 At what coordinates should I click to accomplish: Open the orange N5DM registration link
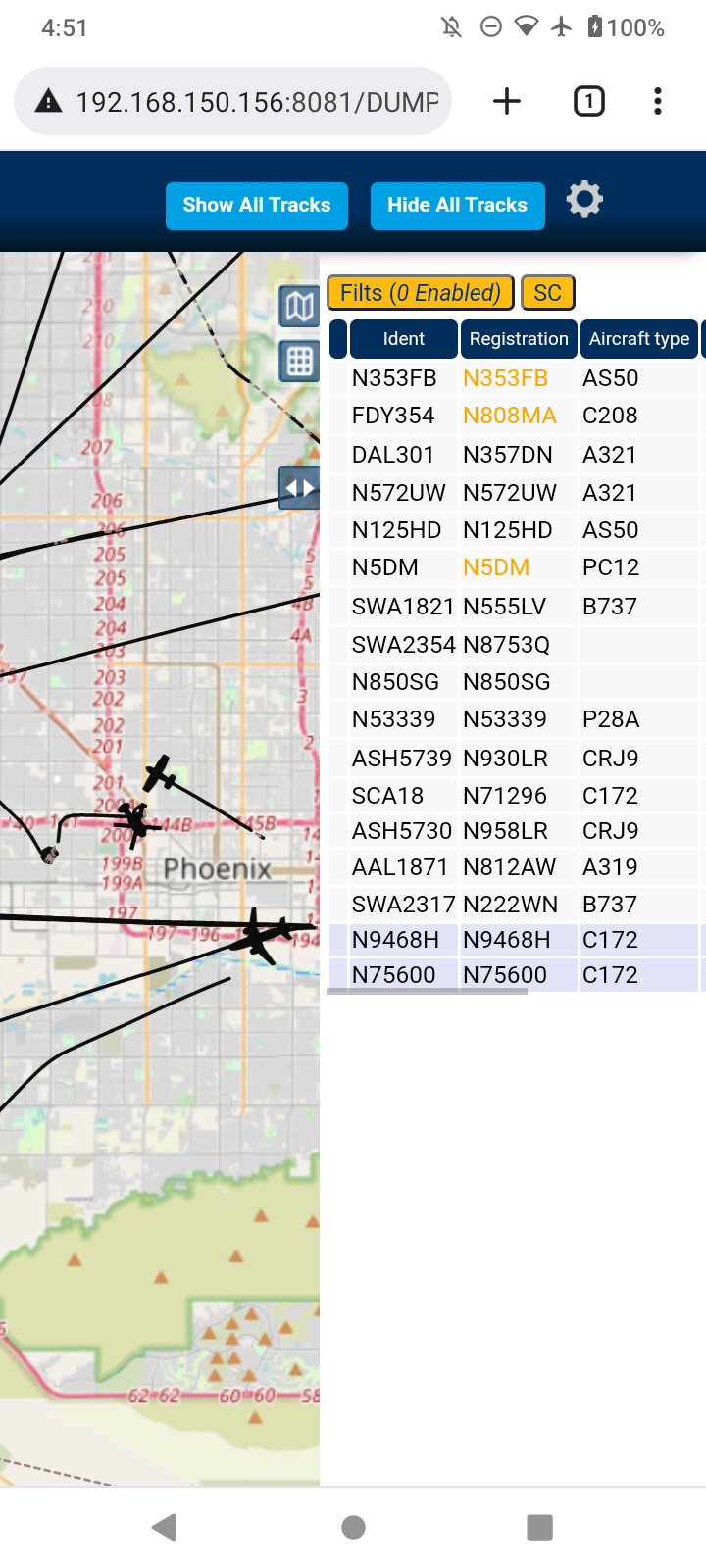(496, 567)
